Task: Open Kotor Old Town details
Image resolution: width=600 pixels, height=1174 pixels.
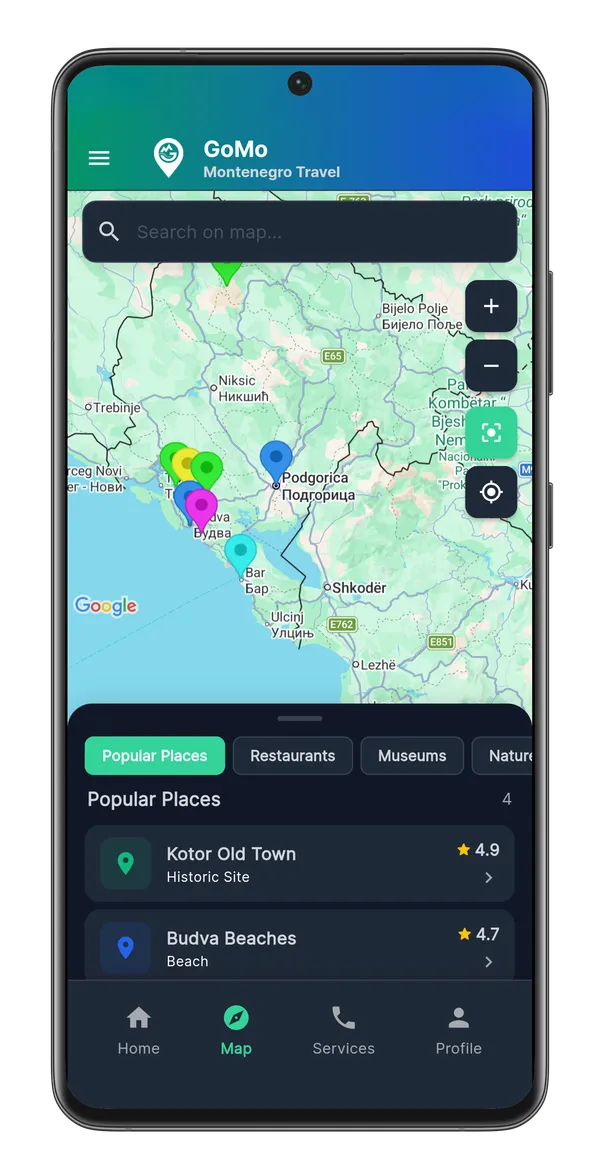Action: (300, 863)
